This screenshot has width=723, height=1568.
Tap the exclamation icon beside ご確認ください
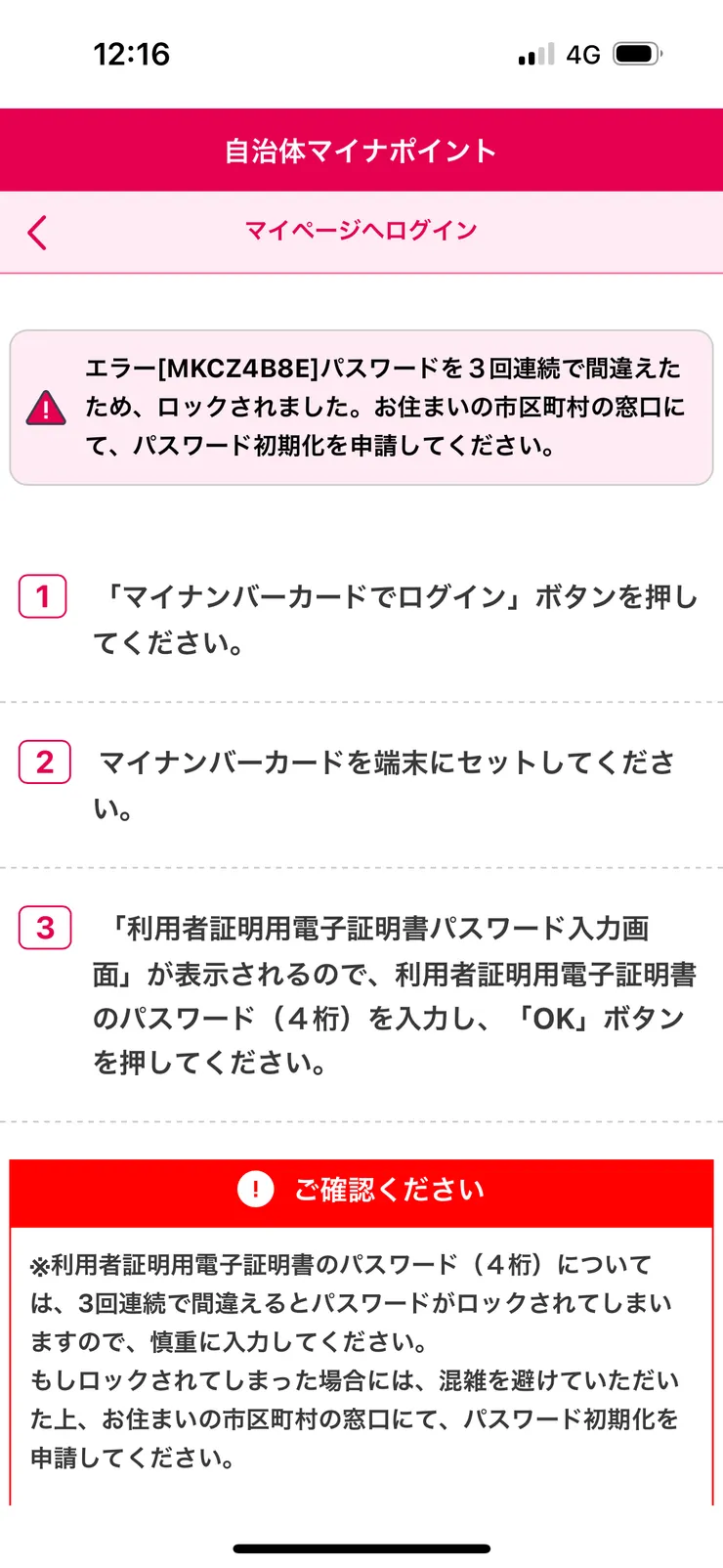[254, 1190]
